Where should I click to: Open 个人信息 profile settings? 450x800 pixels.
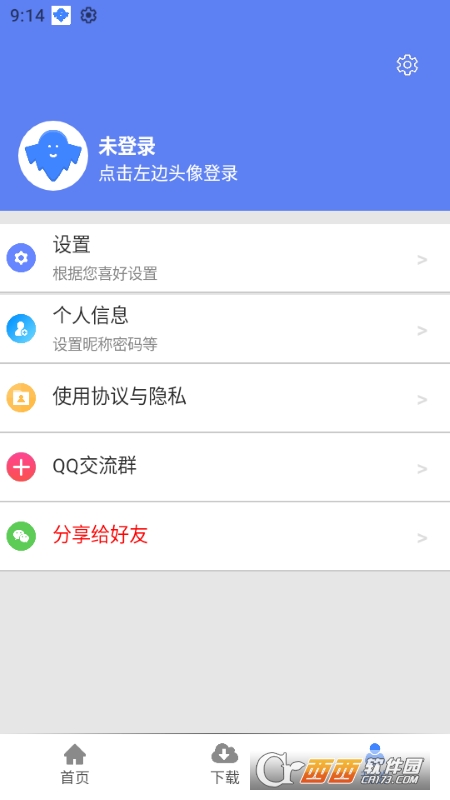225,329
